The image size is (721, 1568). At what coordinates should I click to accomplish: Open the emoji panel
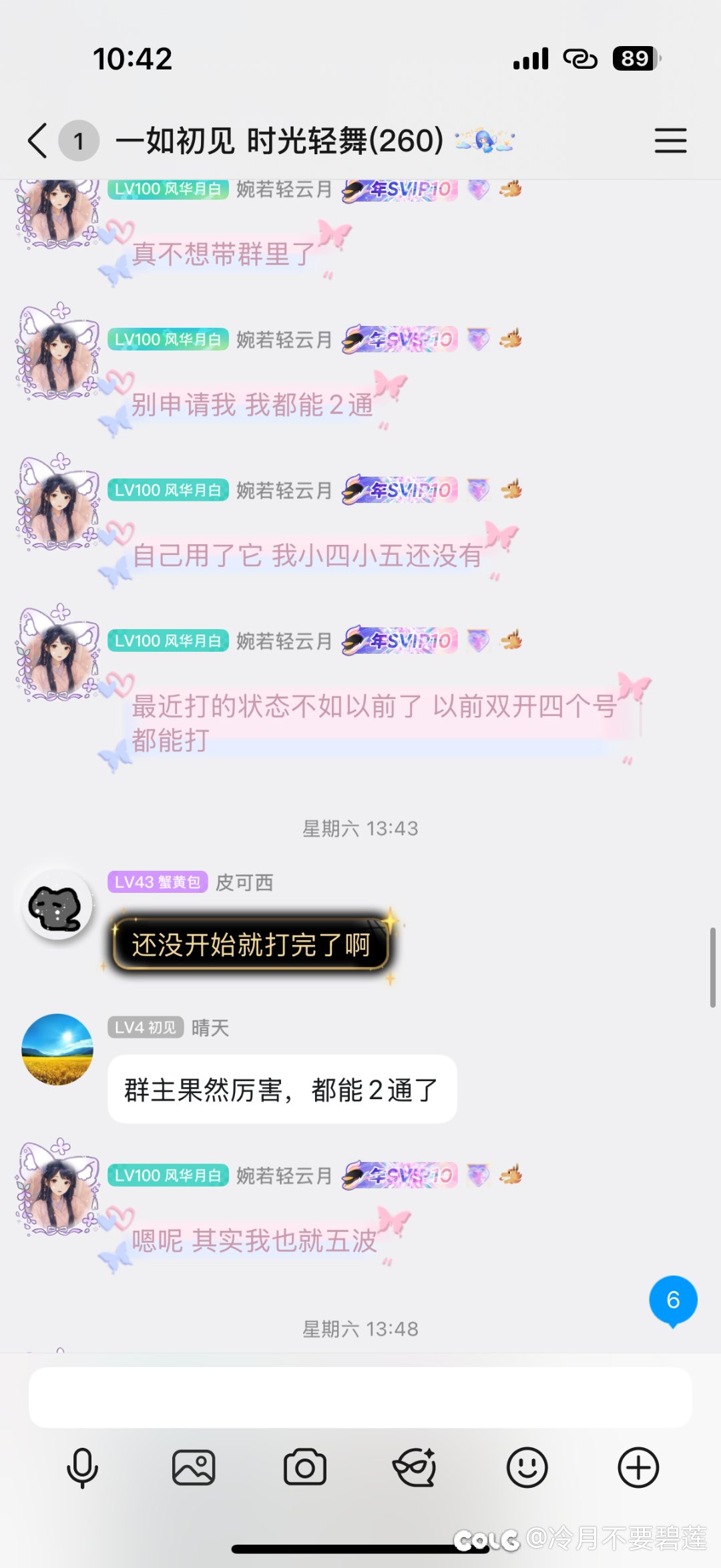527,1468
